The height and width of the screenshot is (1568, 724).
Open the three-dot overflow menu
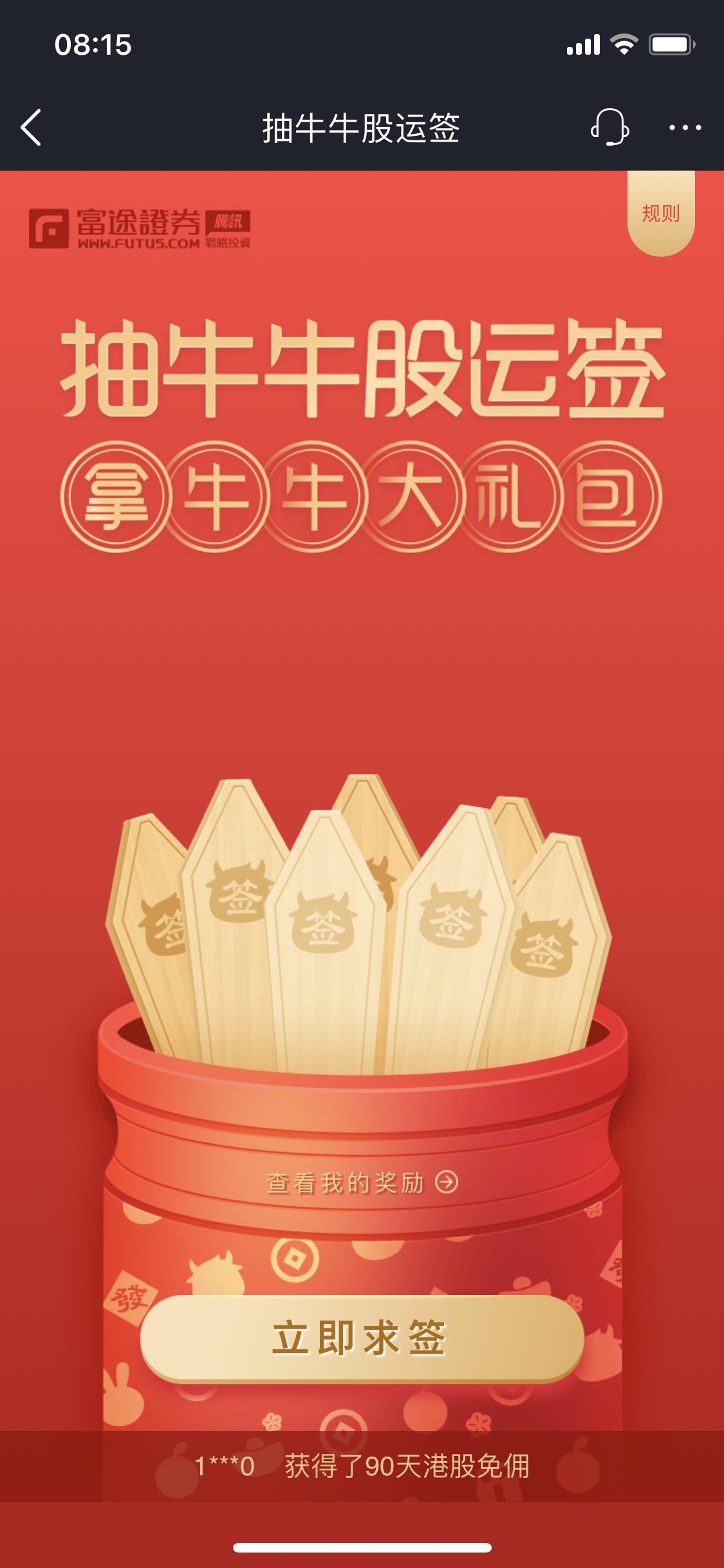coord(685,127)
